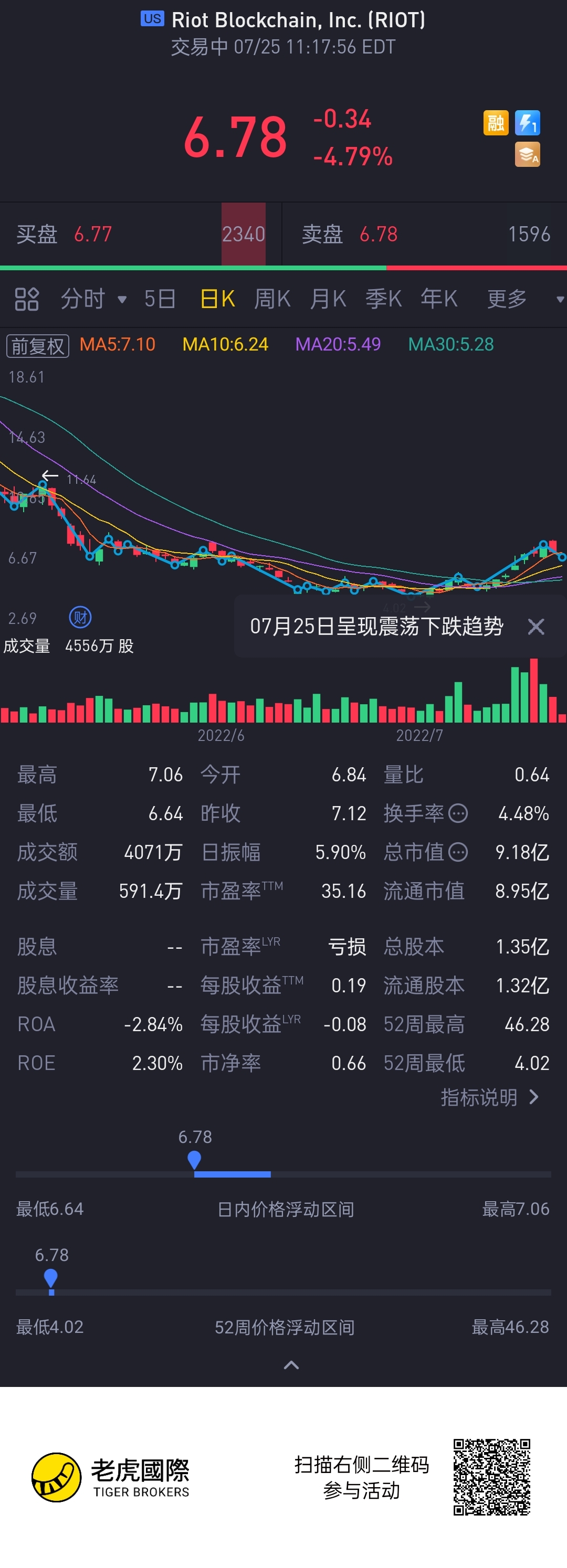Select the 日K chart tab
This screenshot has width=567, height=1568.
(217, 299)
